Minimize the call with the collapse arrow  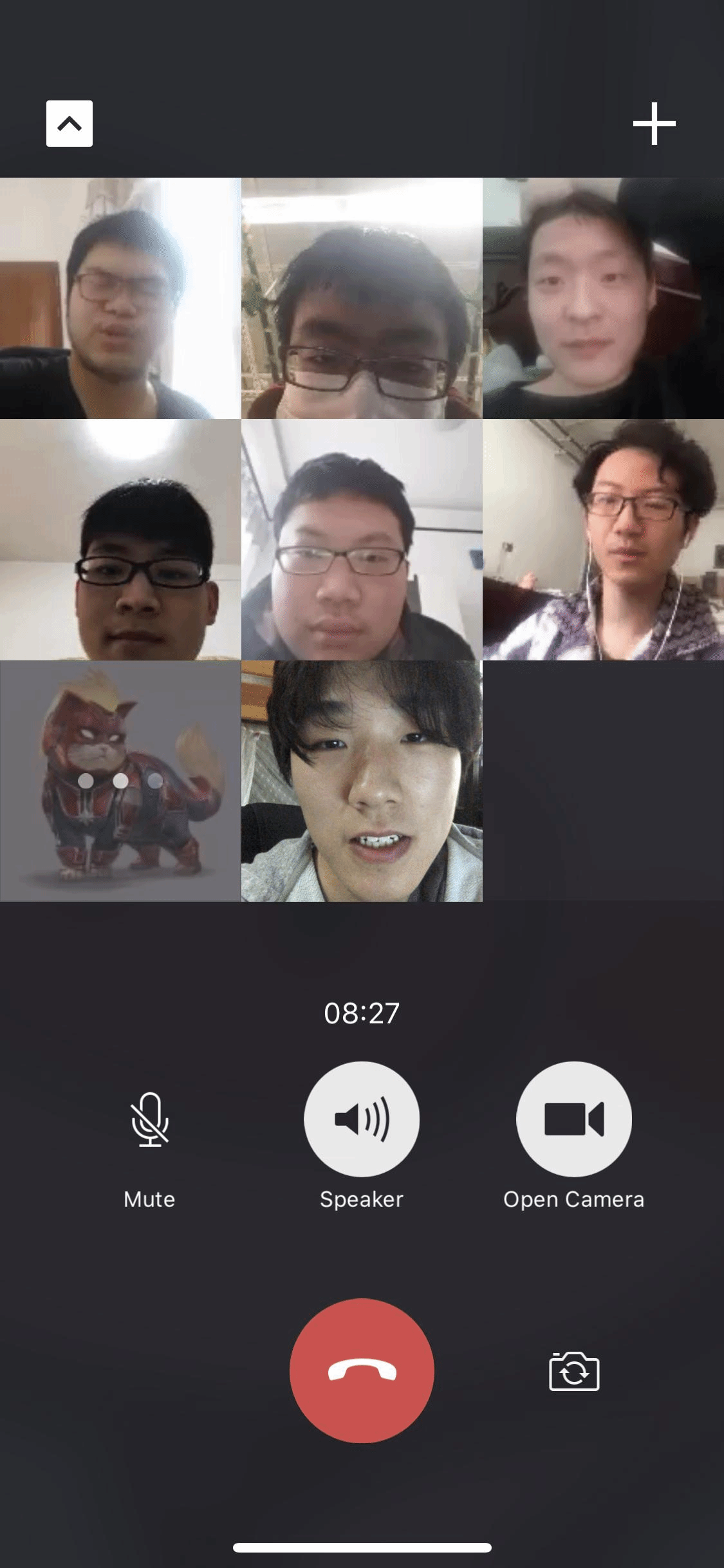(70, 124)
